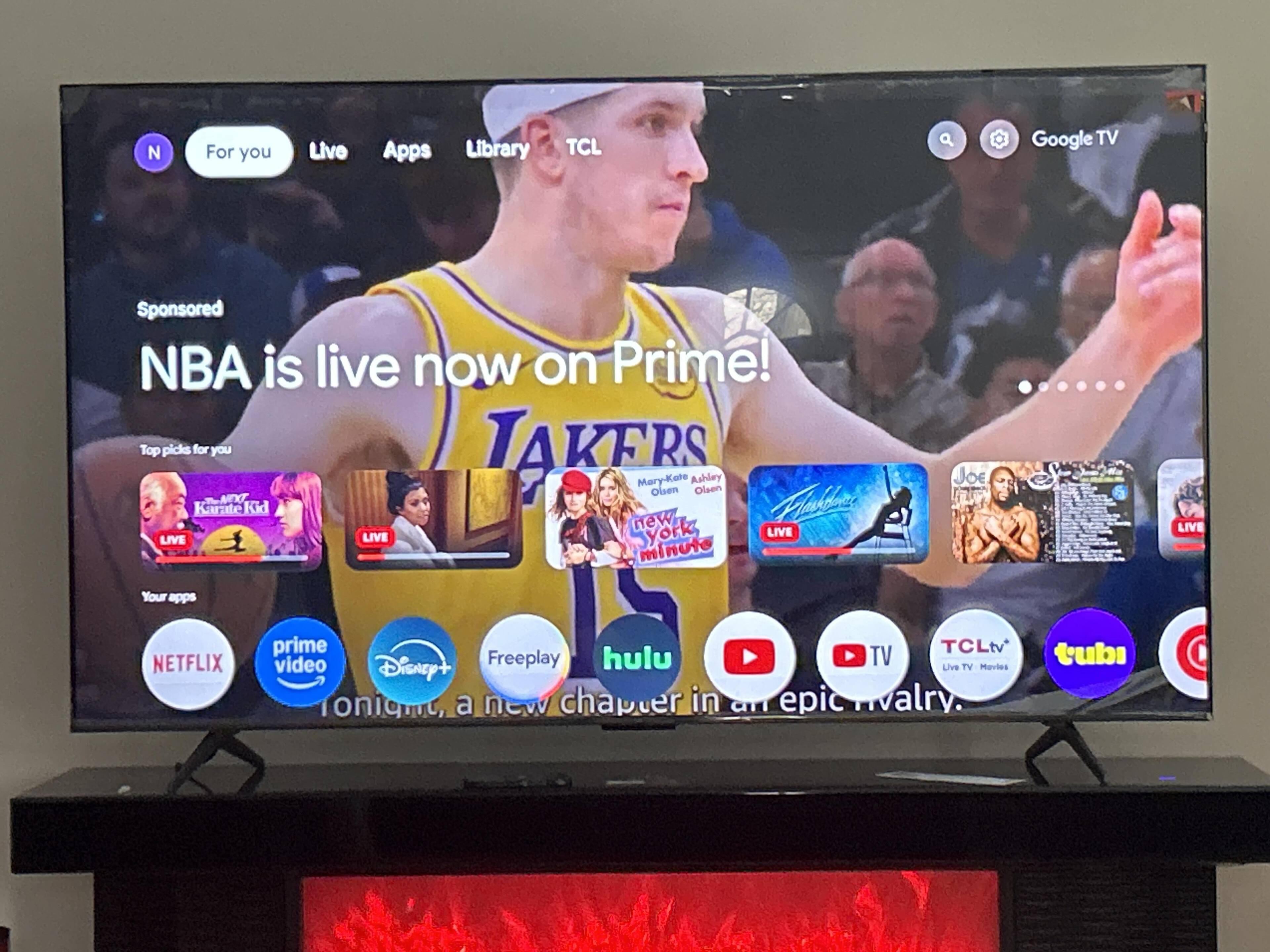Screen dimensions: 1270x952
Task: Open the Freeplay app
Action: 524,658
